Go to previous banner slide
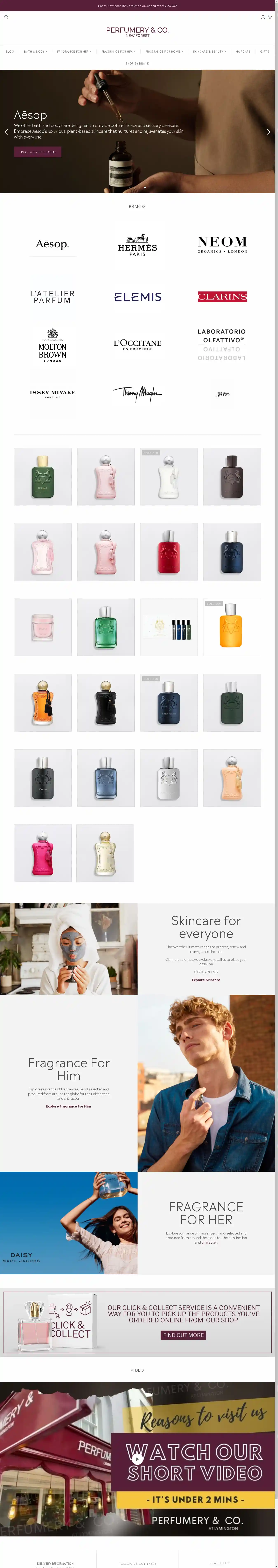Image resolution: width=278 pixels, height=1568 pixels. [x=6, y=132]
